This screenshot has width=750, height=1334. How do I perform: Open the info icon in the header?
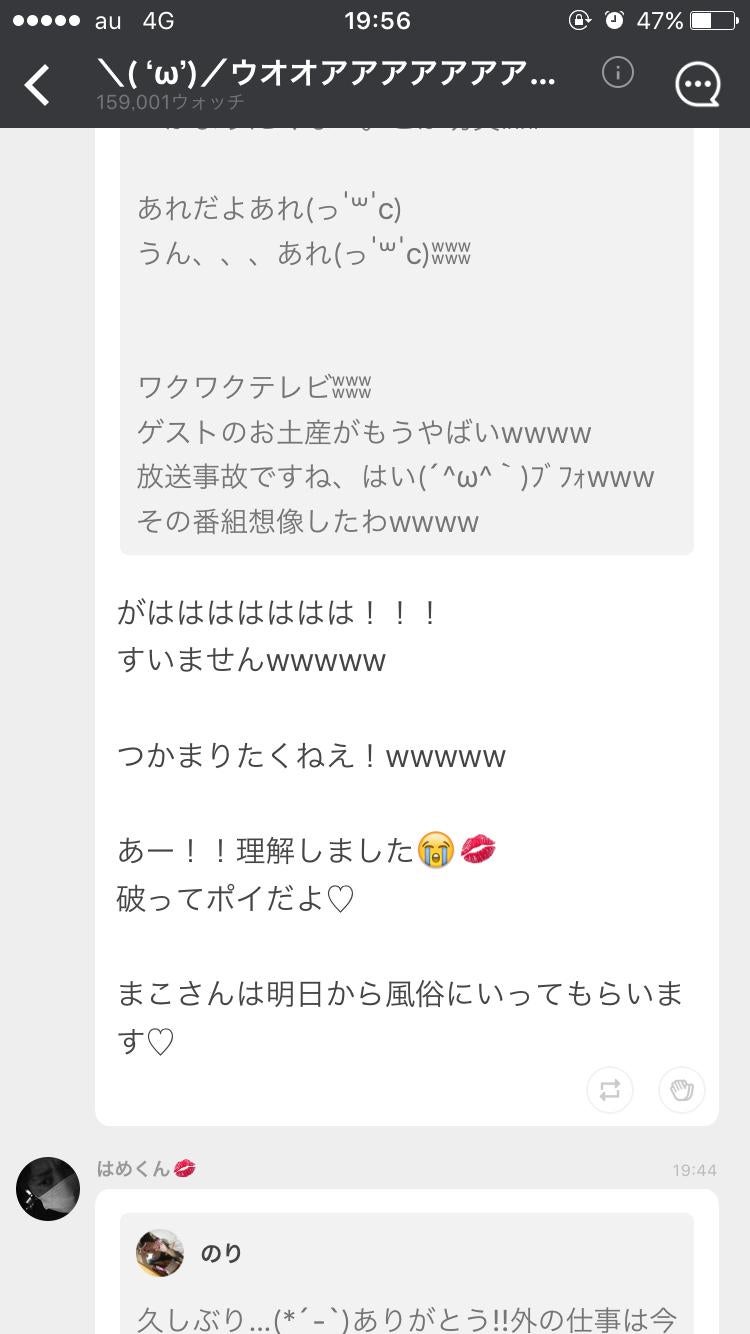click(x=618, y=73)
